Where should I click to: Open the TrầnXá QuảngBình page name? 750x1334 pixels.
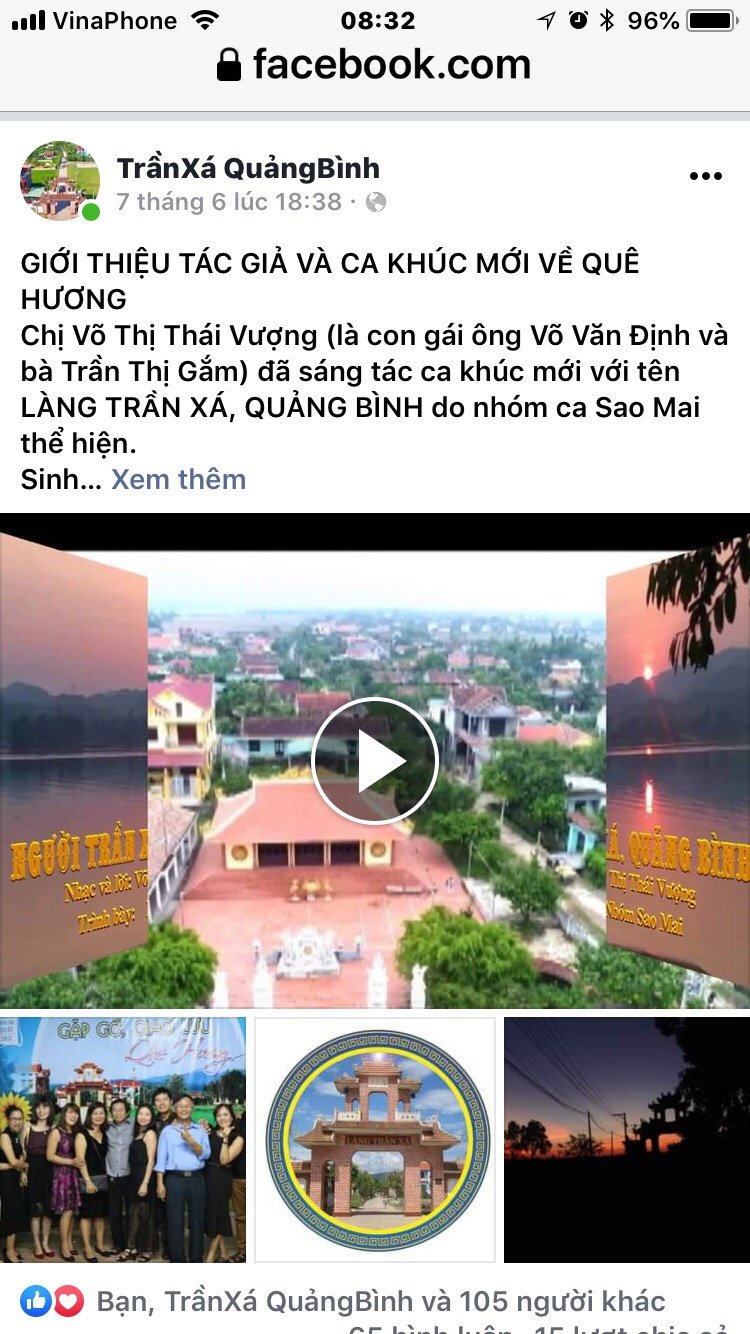[248, 167]
